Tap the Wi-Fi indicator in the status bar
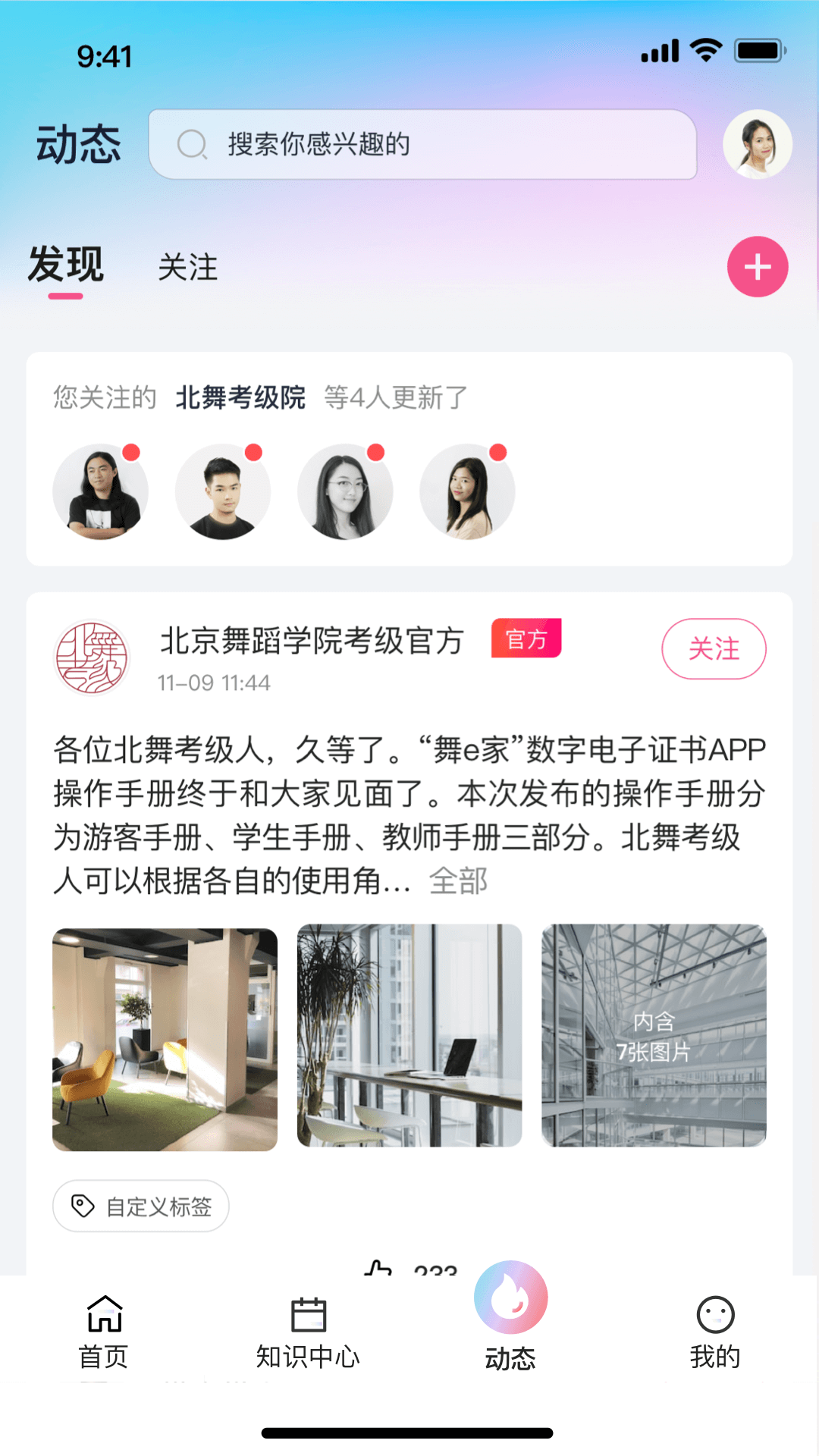This screenshot has height=1456, width=819. click(x=705, y=48)
